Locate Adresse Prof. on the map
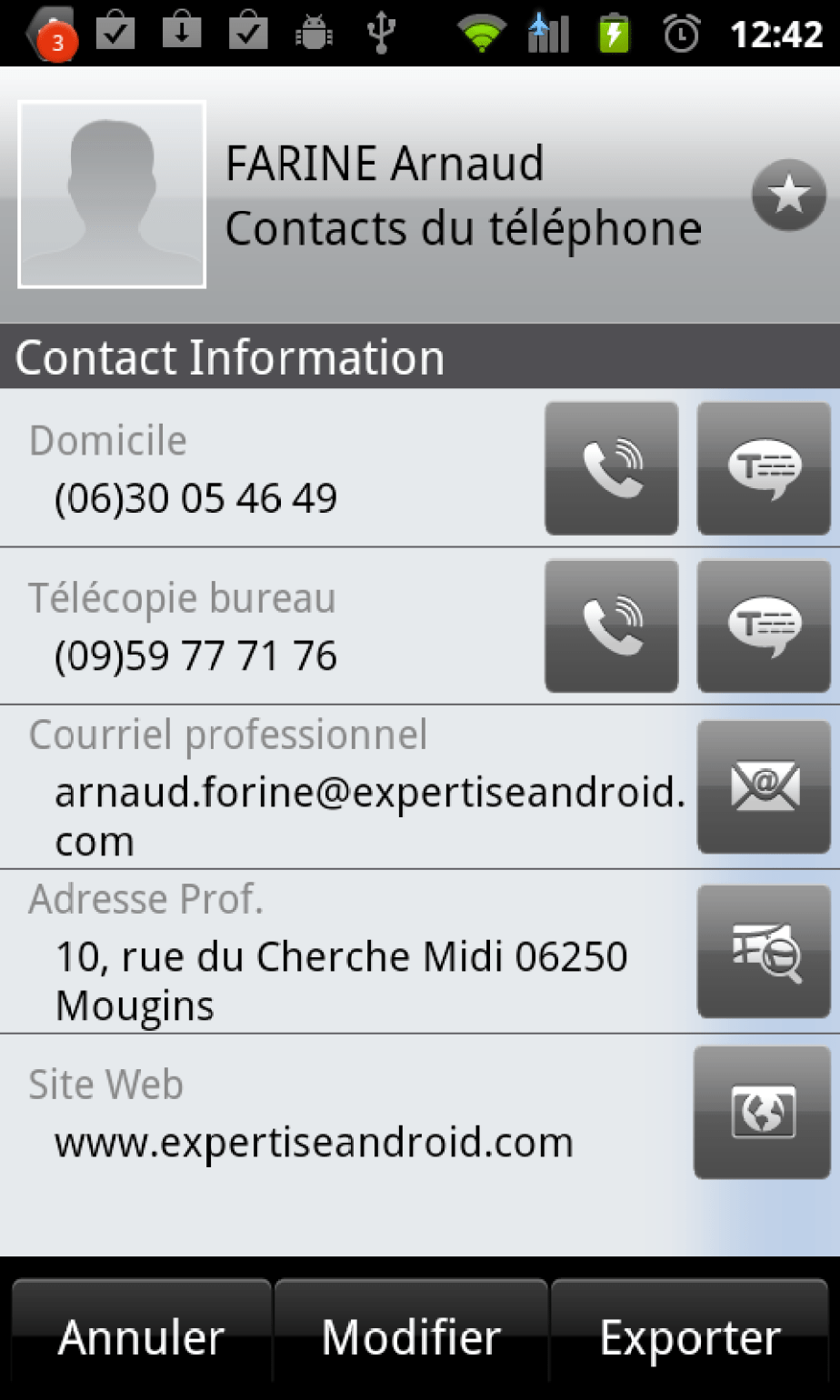The image size is (840, 1400). point(764,951)
